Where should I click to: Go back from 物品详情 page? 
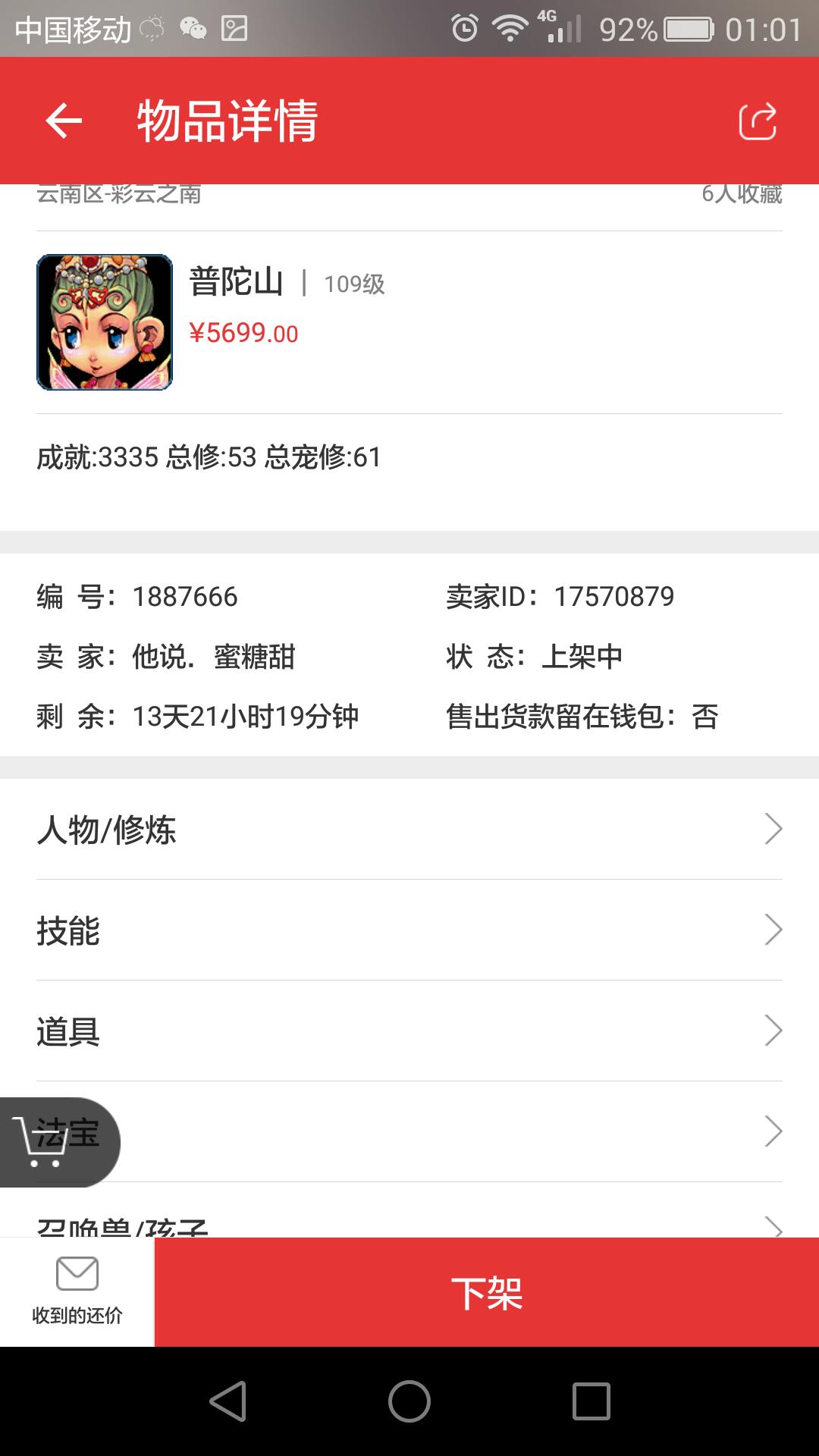coord(64,121)
